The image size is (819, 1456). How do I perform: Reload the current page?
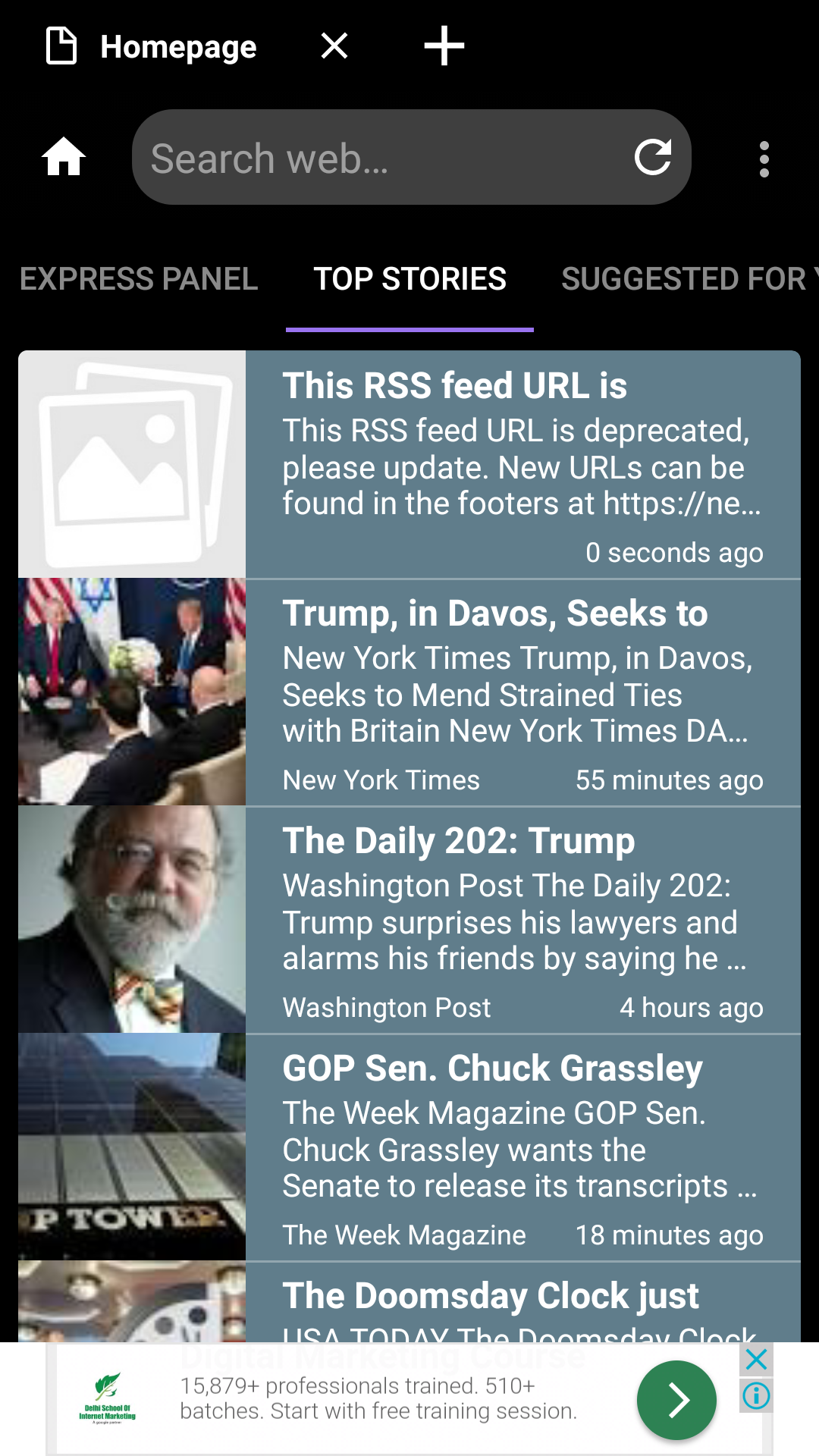653,158
